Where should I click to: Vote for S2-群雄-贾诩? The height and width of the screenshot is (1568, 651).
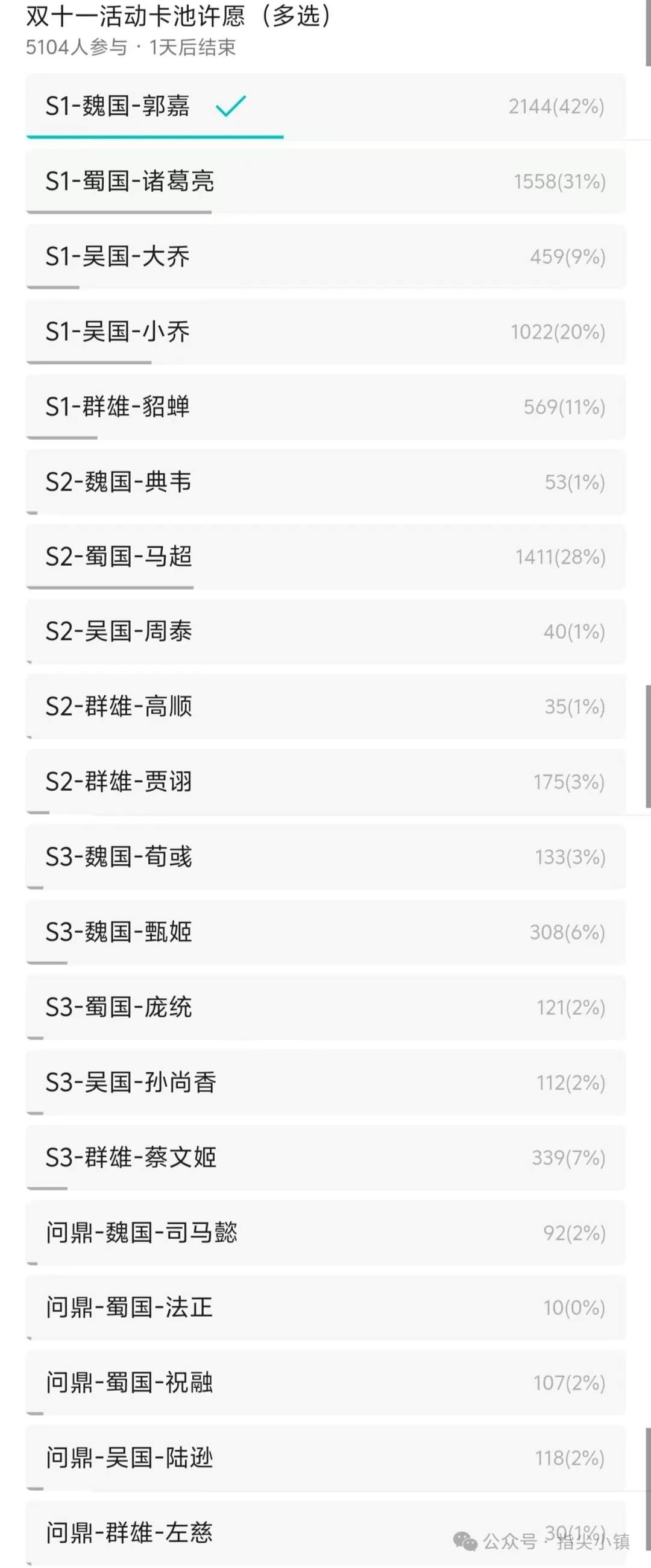click(x=325, y=782)
